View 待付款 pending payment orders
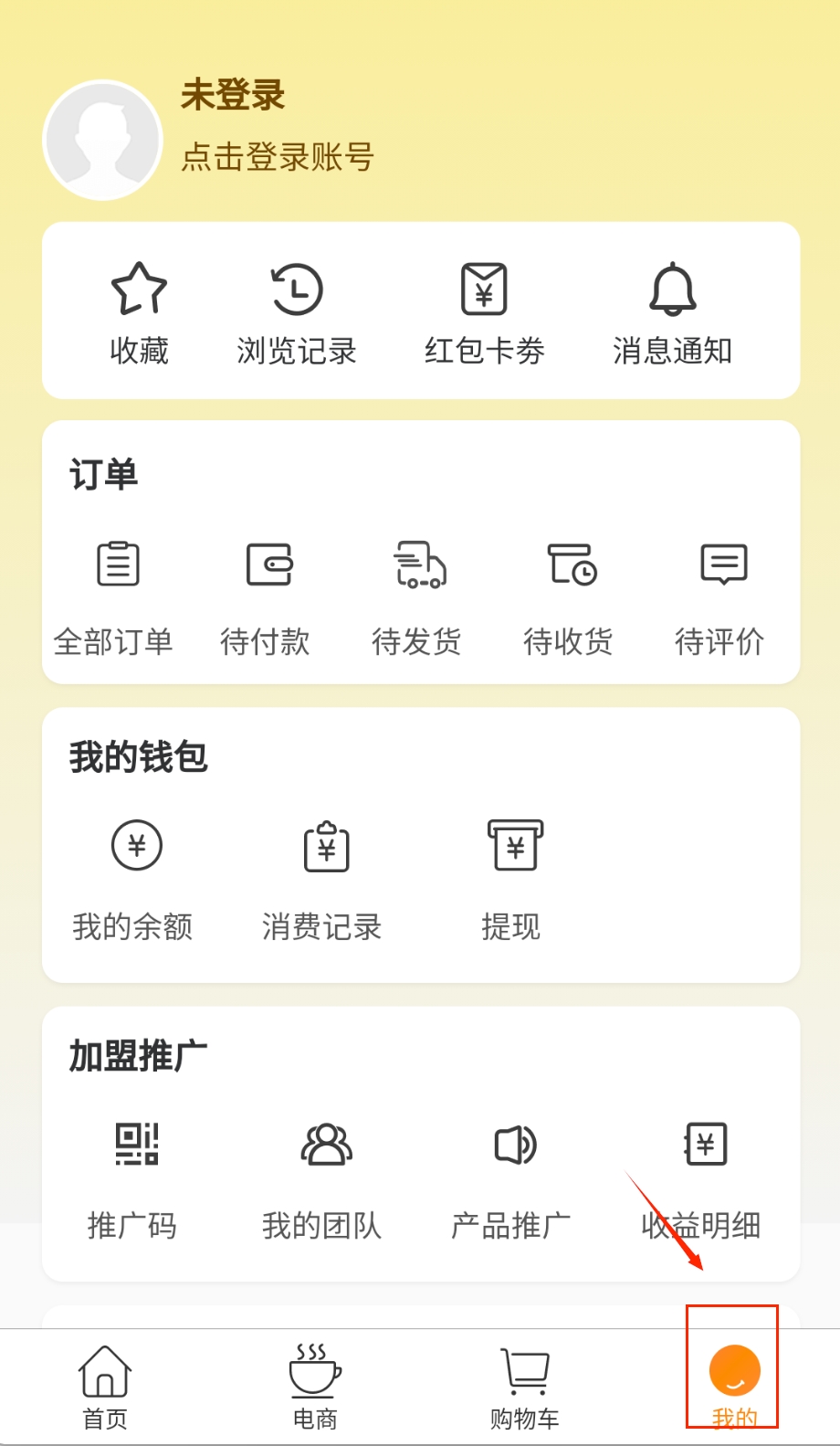 tap(266, 596)
